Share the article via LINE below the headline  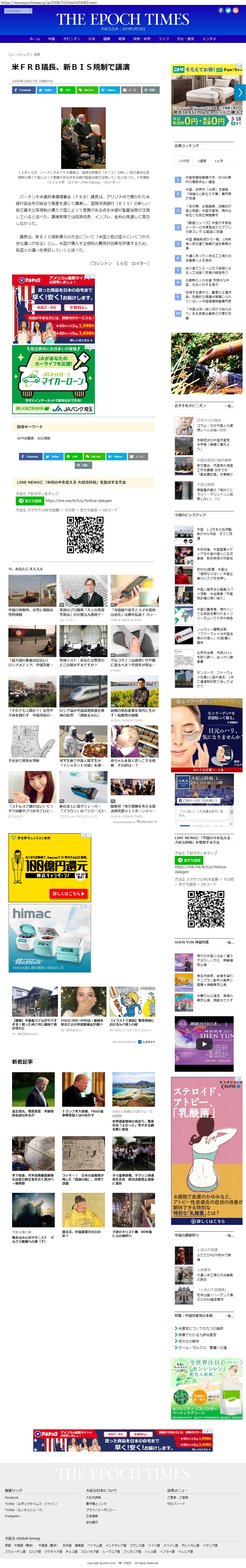[x=66, y=90]
